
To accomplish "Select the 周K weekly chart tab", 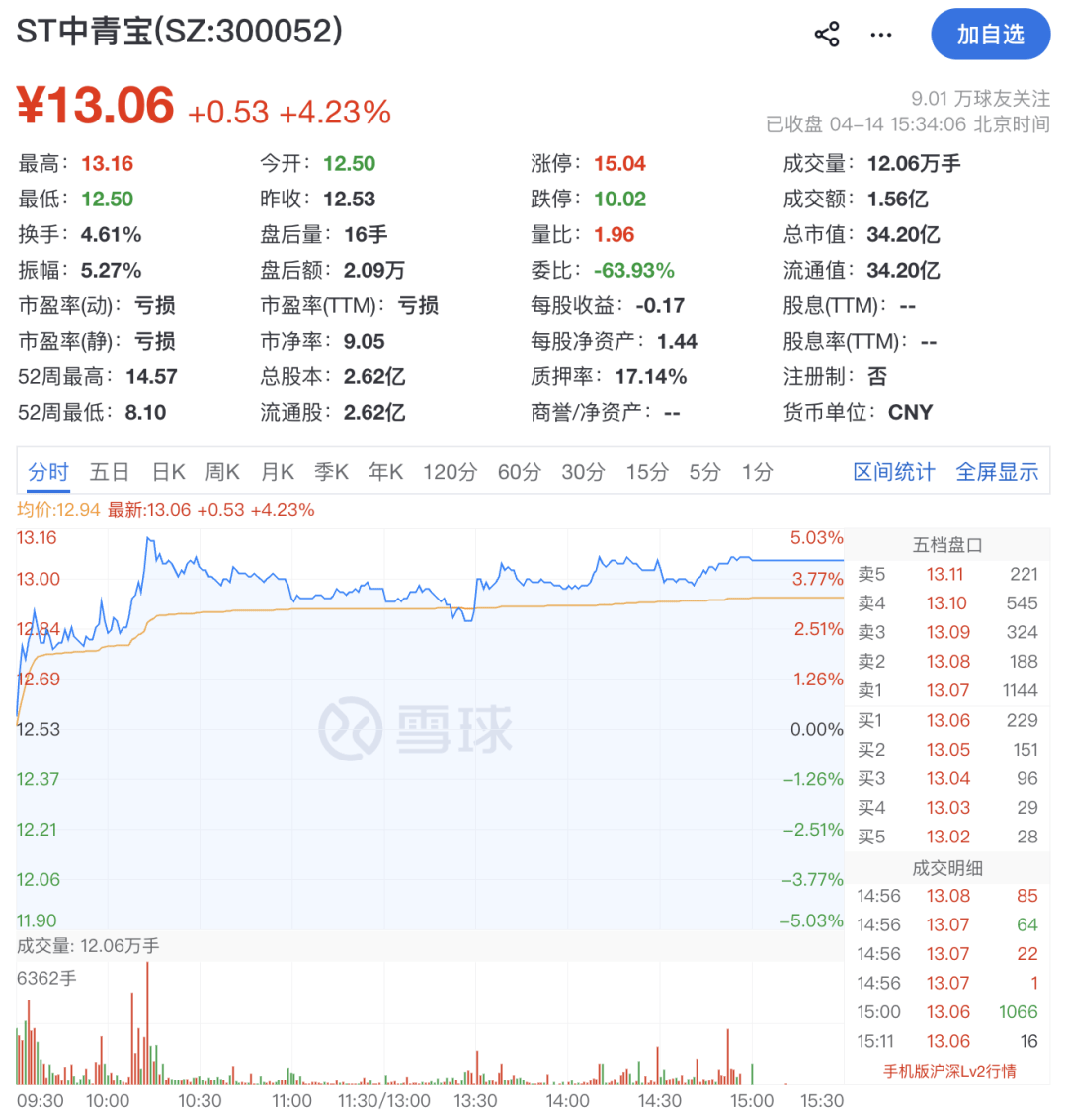I will point(222,472).
